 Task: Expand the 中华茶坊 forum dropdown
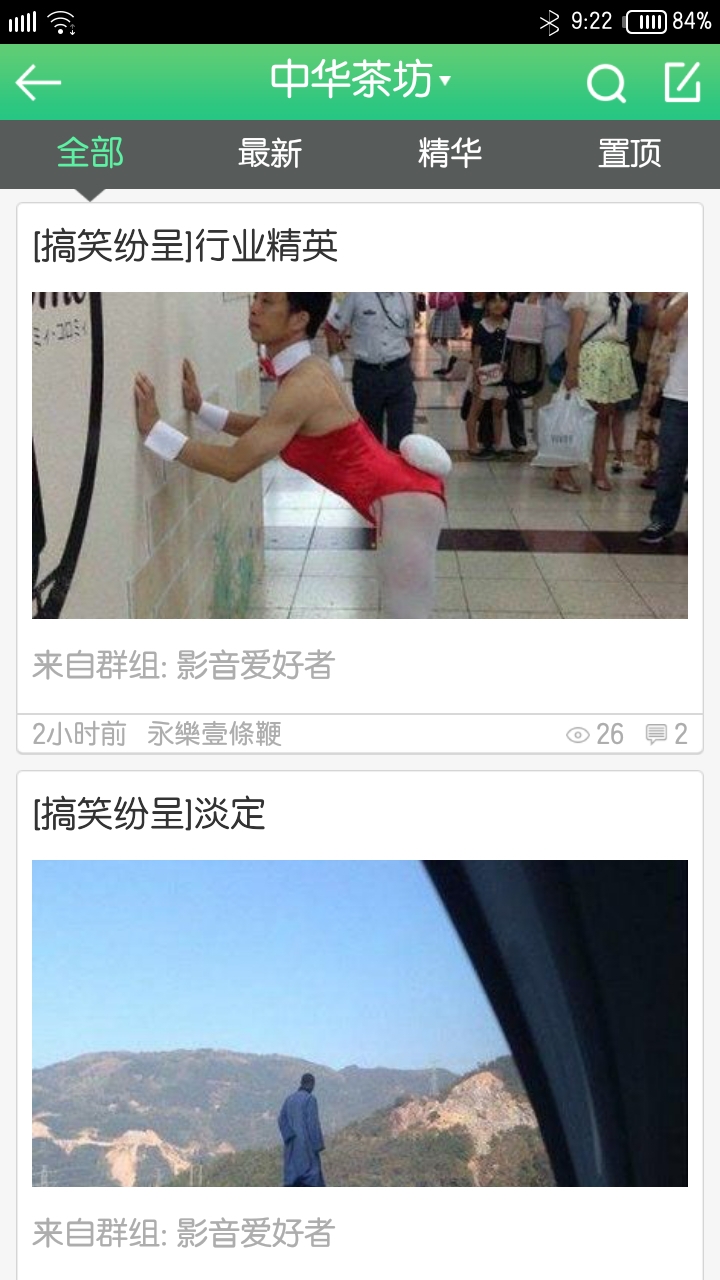click(360, 81)
